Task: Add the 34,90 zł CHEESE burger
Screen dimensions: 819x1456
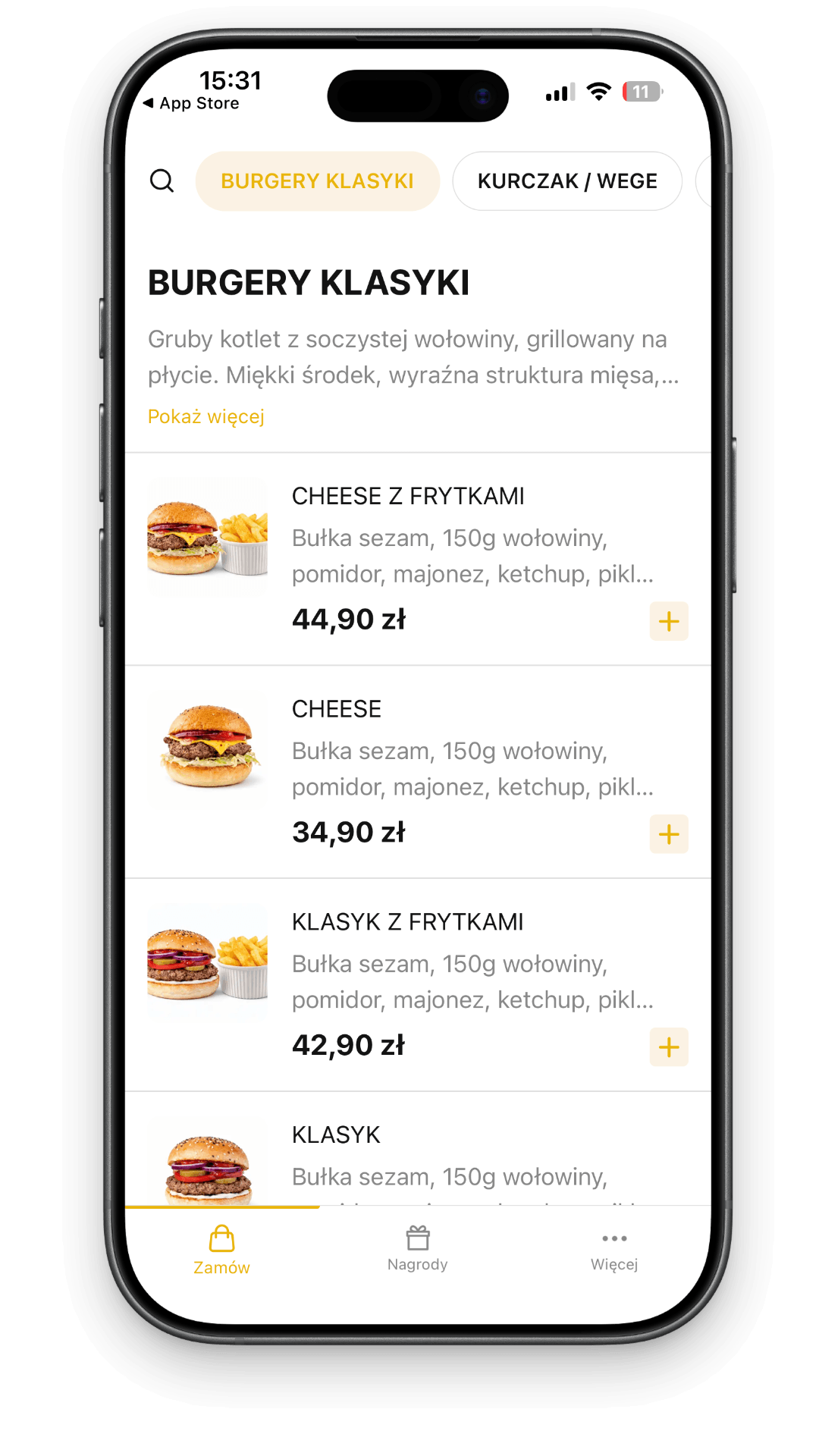Action: (668, 834)
